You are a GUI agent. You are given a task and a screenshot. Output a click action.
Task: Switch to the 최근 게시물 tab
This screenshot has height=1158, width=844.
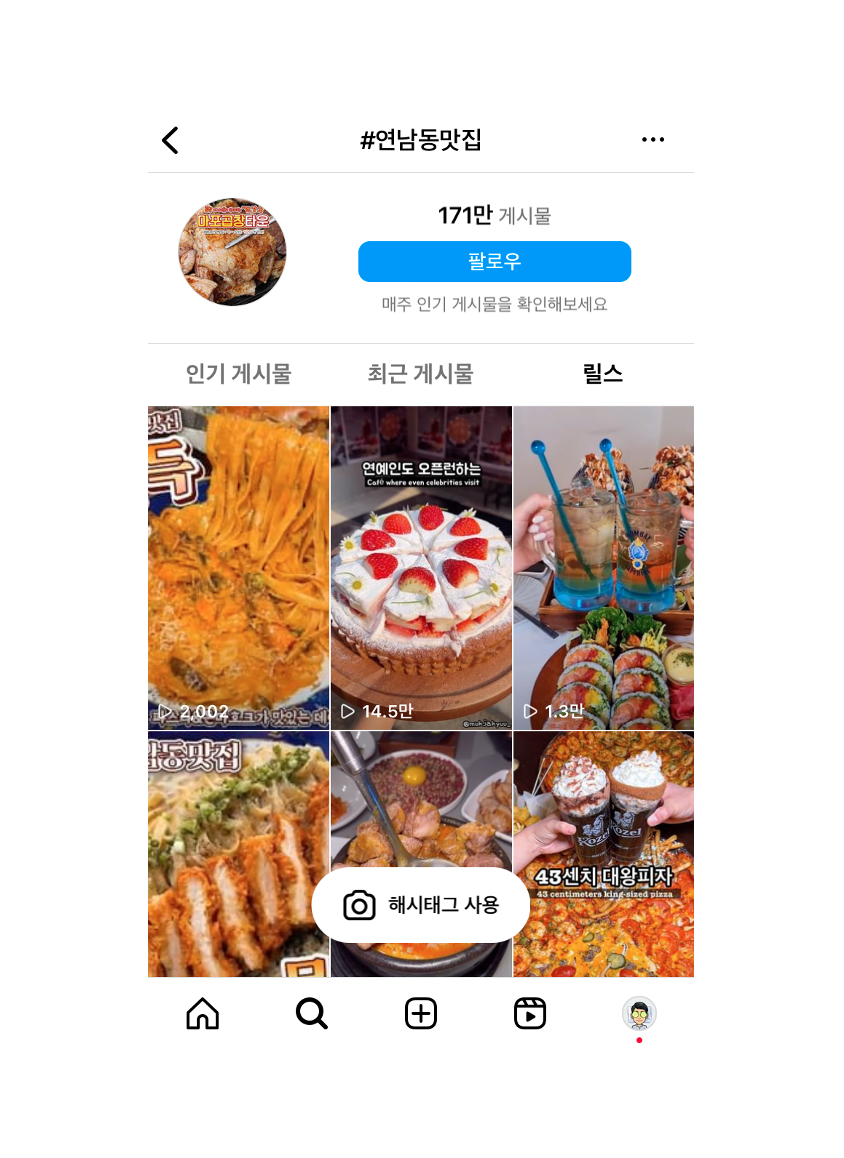[x=420, y=374]
